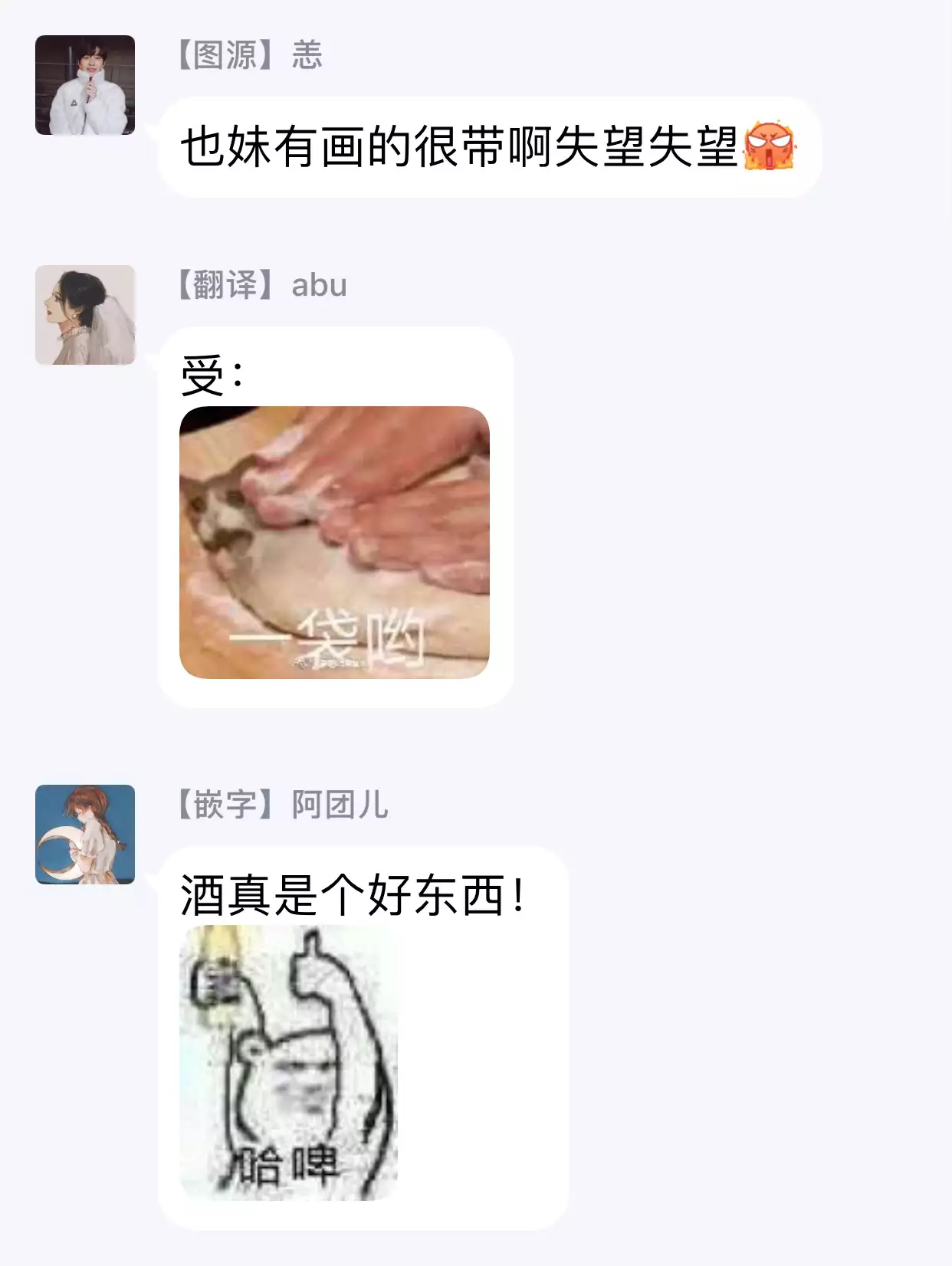View the 哈啤 sticker in 阿团儿's message
Screen dimensions: 952x1266
tap(288, 1062)
